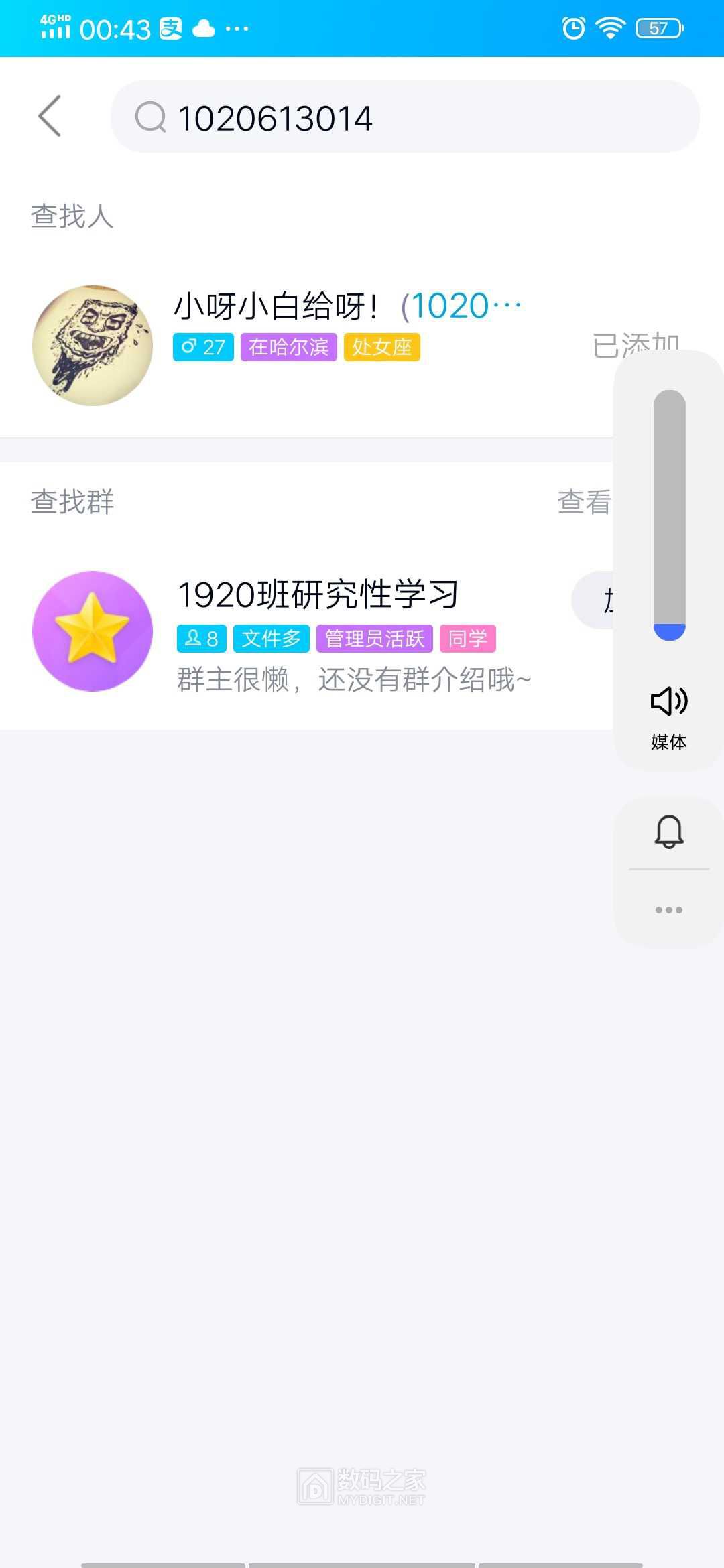View more results under 查找群
Screen dimensions: 724x1568
[x=585, y=501]
